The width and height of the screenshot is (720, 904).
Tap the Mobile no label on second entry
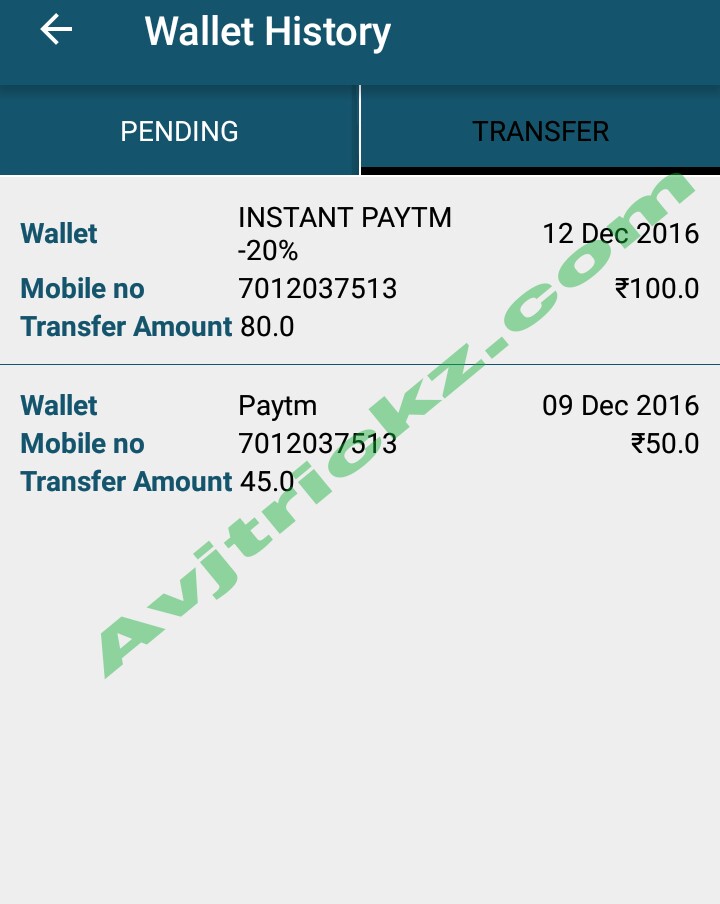point(82,443)
